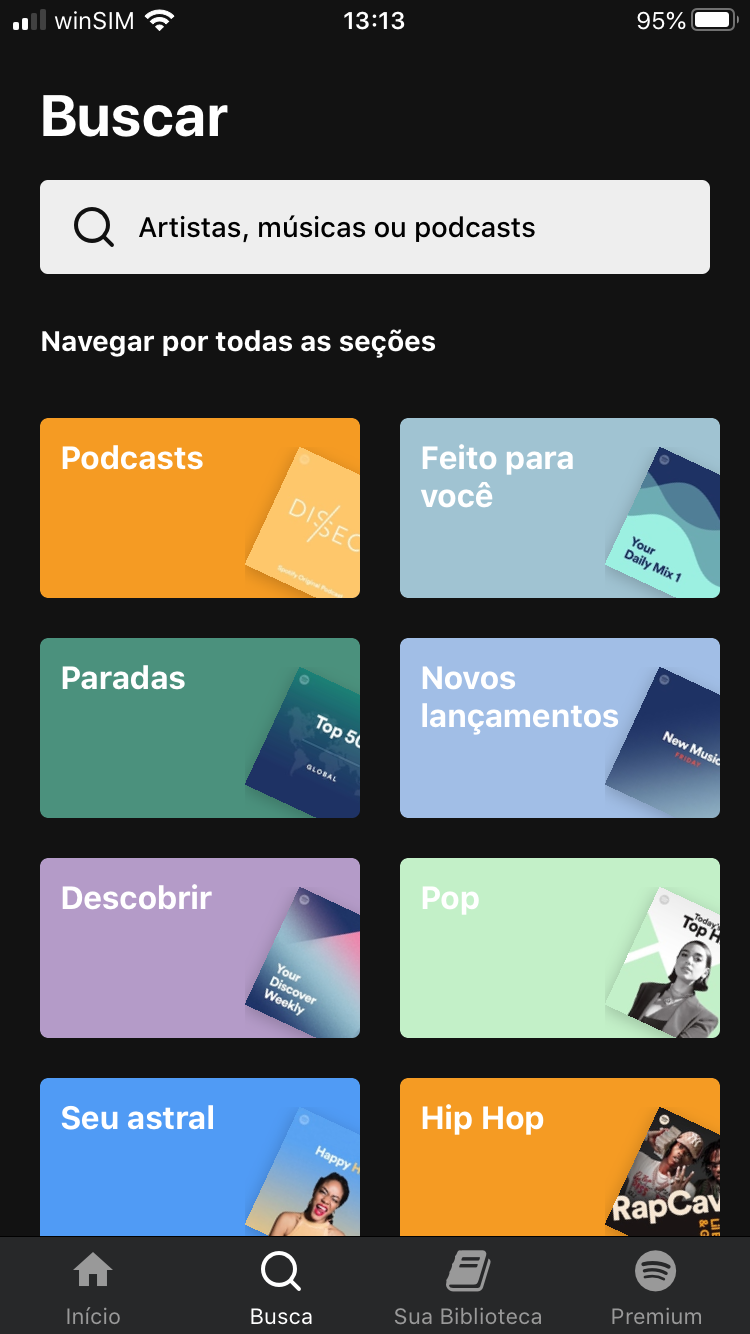Open the Pop genre card

[560, 948]
